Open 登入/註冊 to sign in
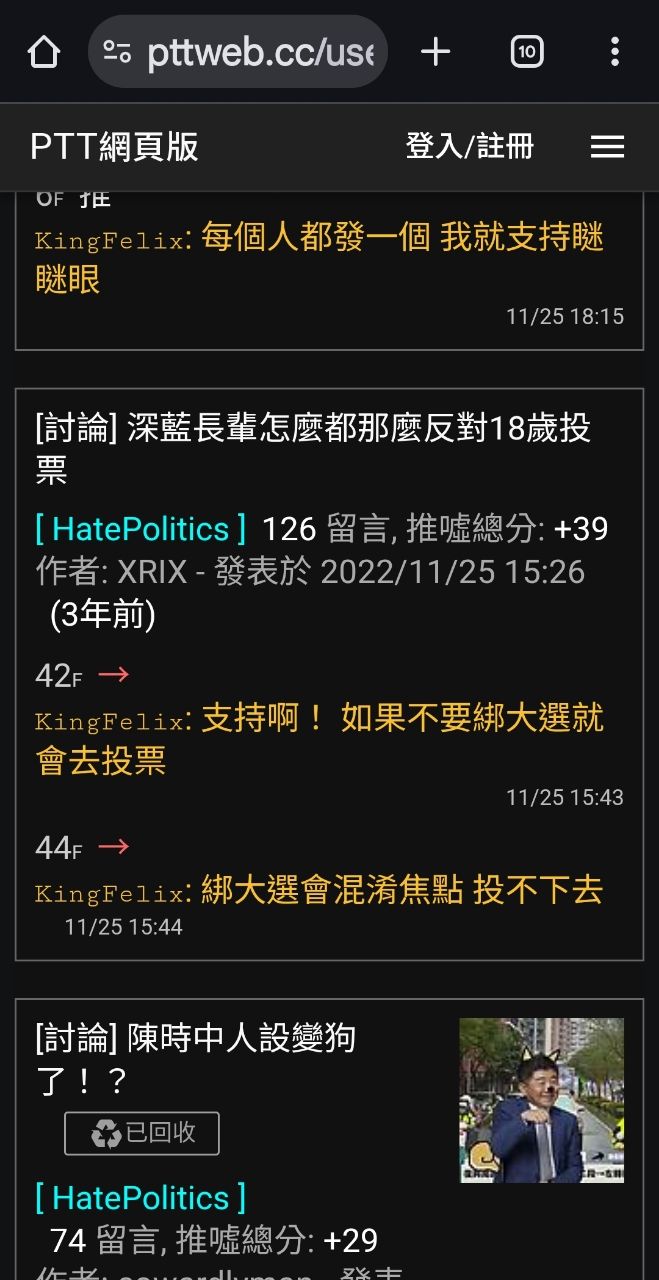 469,147
